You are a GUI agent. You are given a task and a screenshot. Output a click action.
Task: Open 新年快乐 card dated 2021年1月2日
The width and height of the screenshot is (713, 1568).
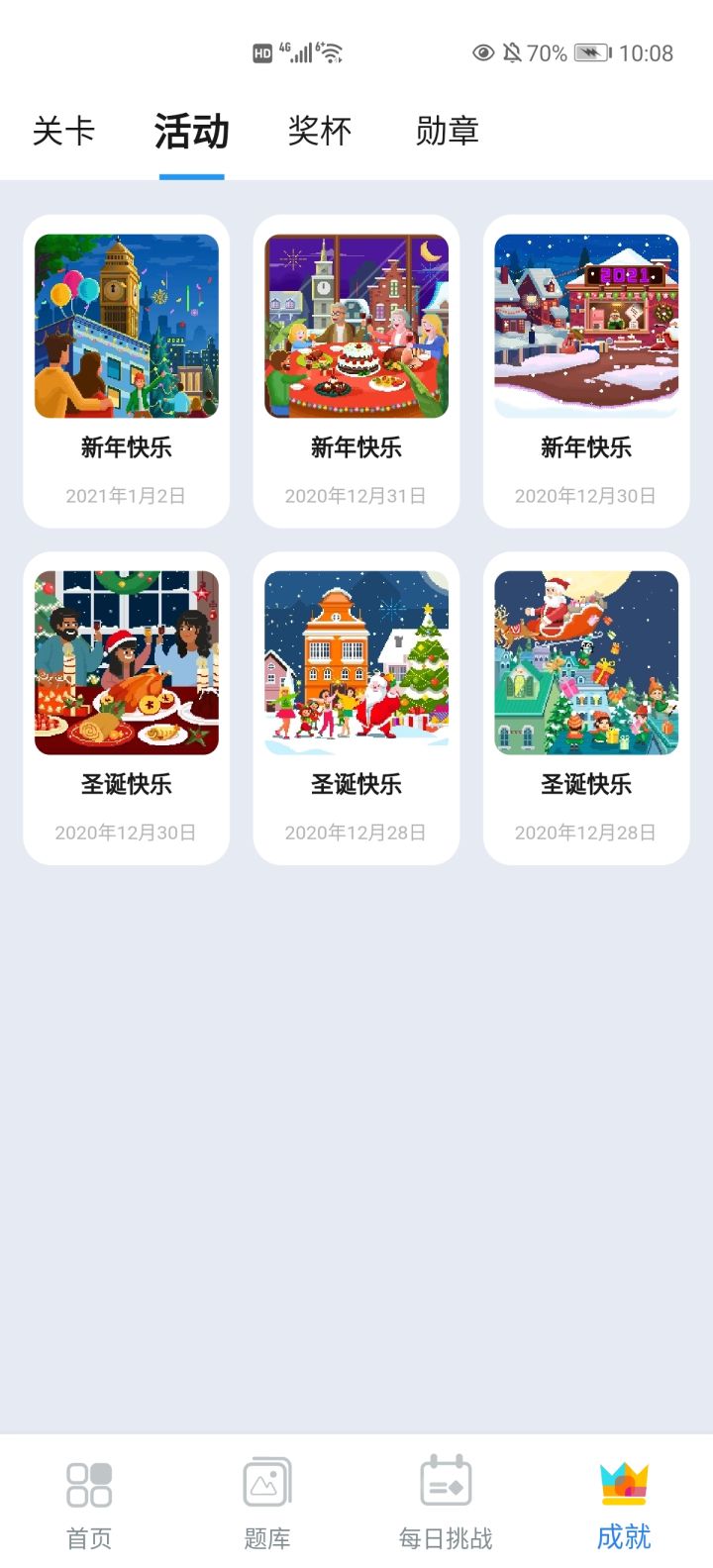coord(127,371)
